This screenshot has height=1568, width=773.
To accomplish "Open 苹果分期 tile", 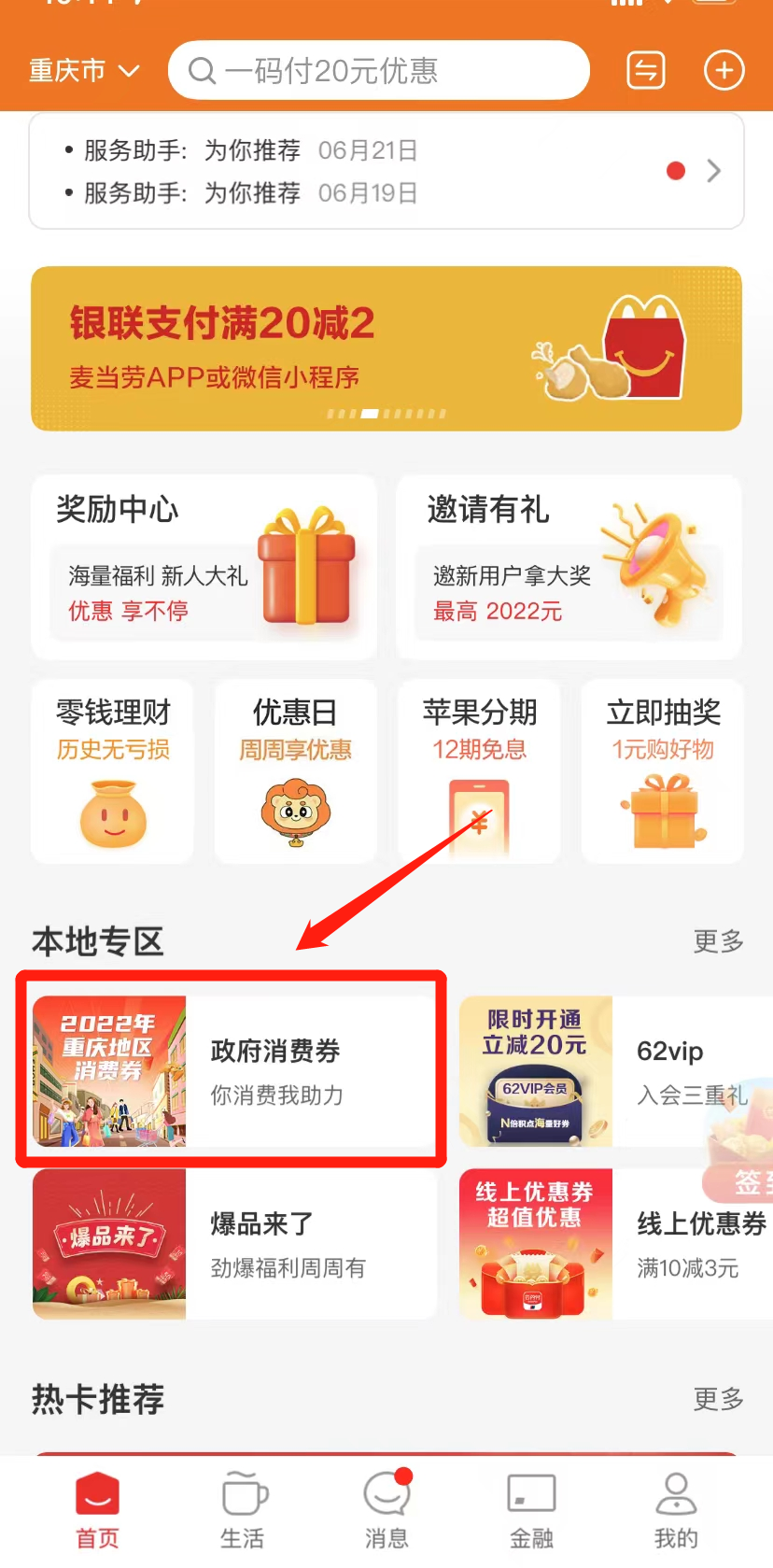I will point(479,771).
